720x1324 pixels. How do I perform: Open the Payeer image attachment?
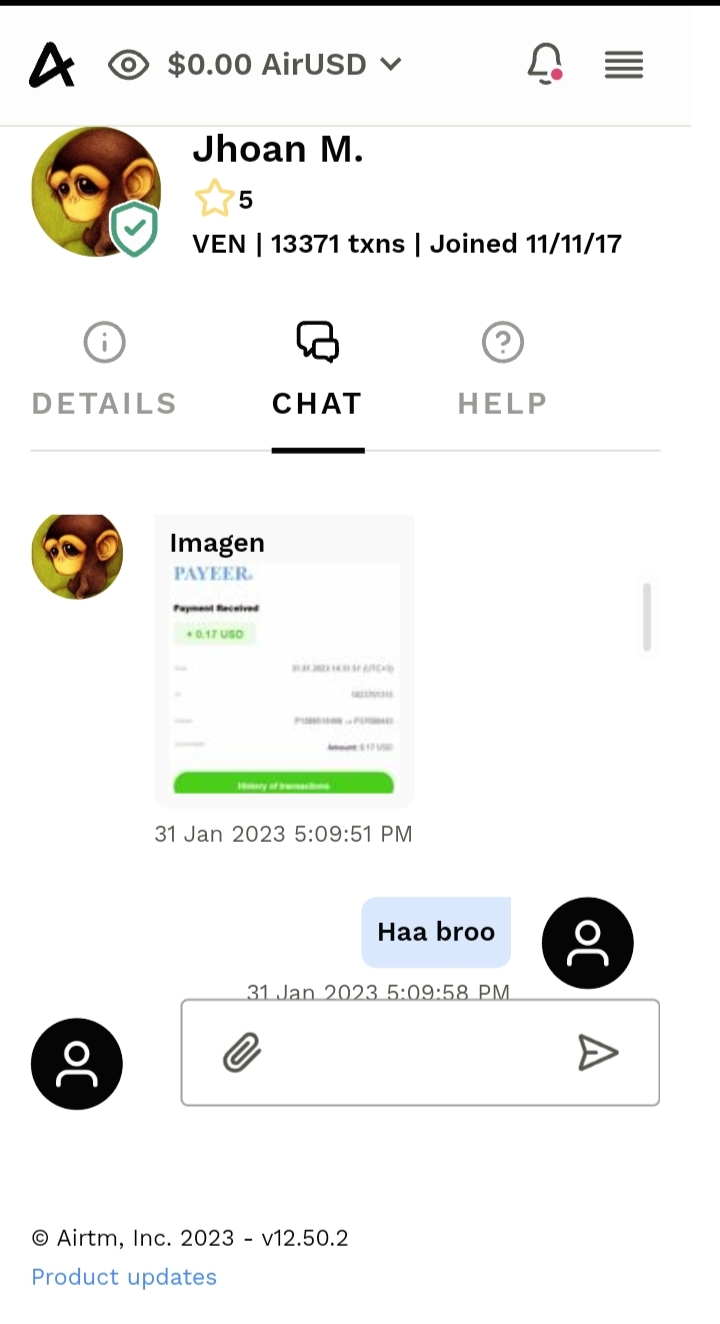point(284,677)
